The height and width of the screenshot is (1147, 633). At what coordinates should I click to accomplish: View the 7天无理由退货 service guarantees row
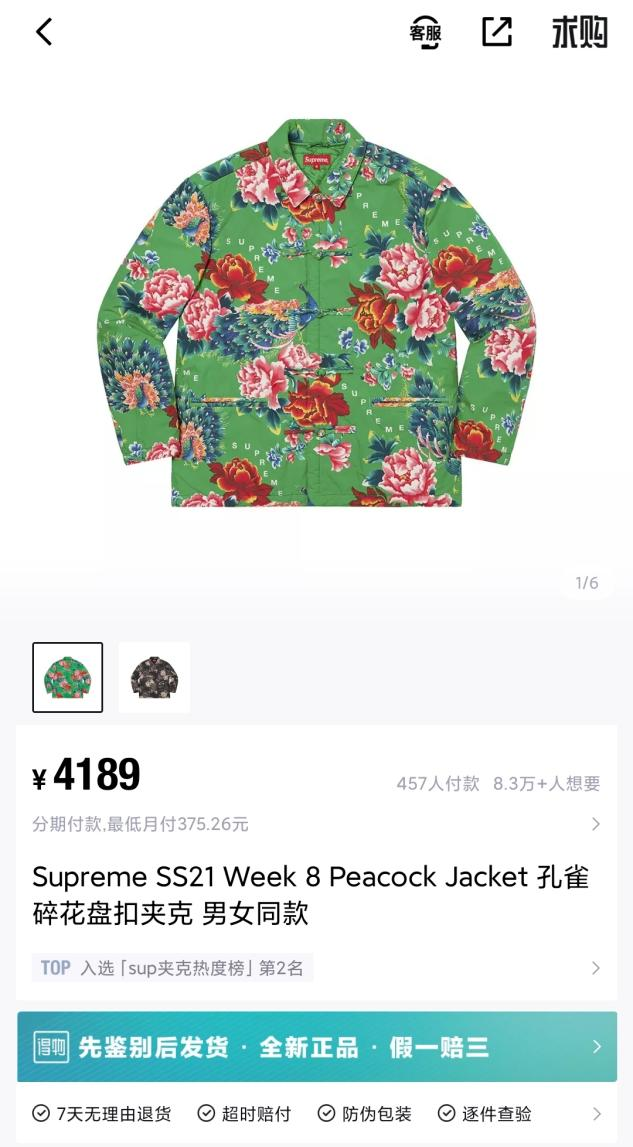pos(317,1114)
